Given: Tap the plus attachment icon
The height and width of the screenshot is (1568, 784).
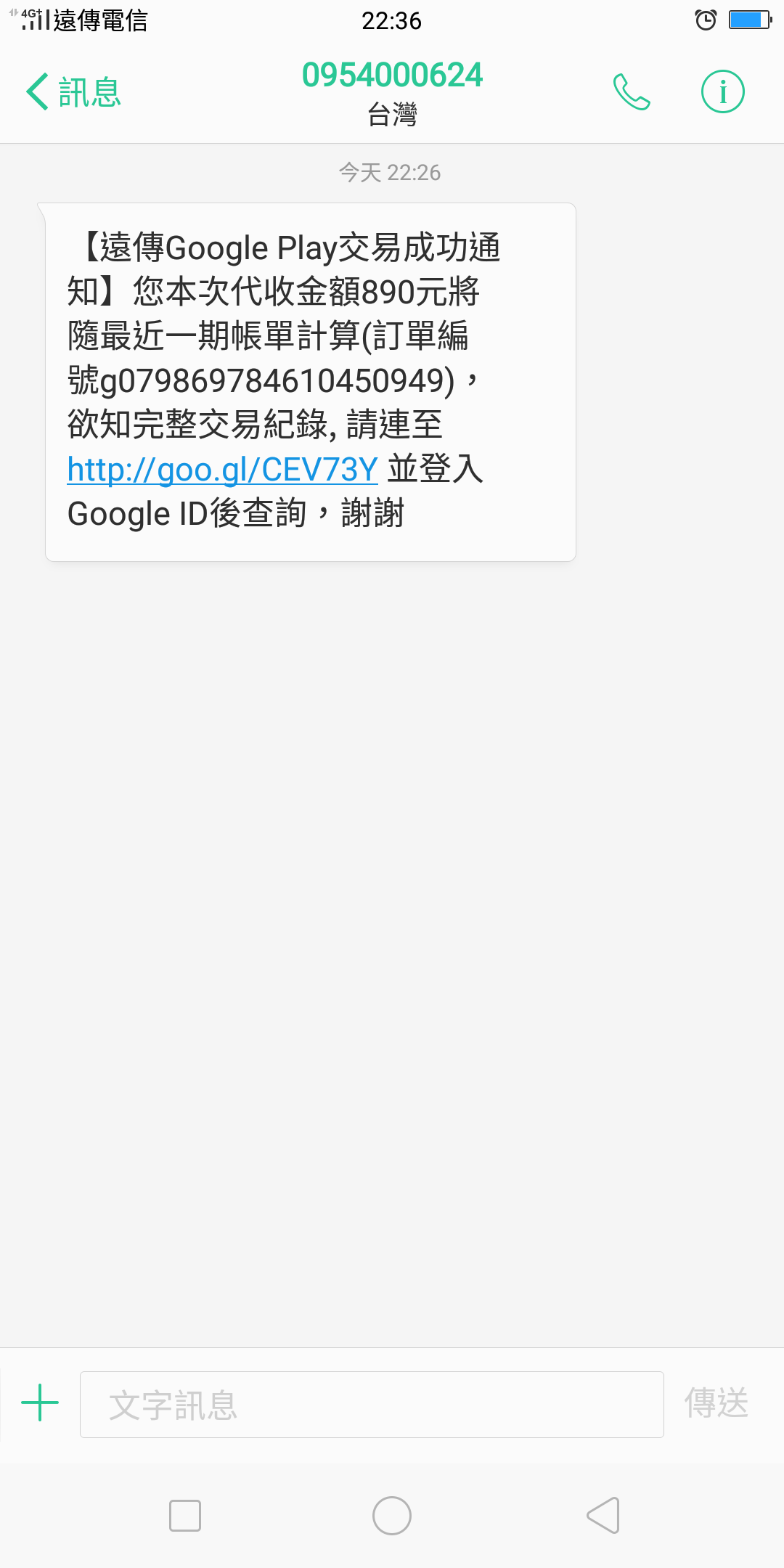Looking at the screenshot, I should pos(40,1402).
